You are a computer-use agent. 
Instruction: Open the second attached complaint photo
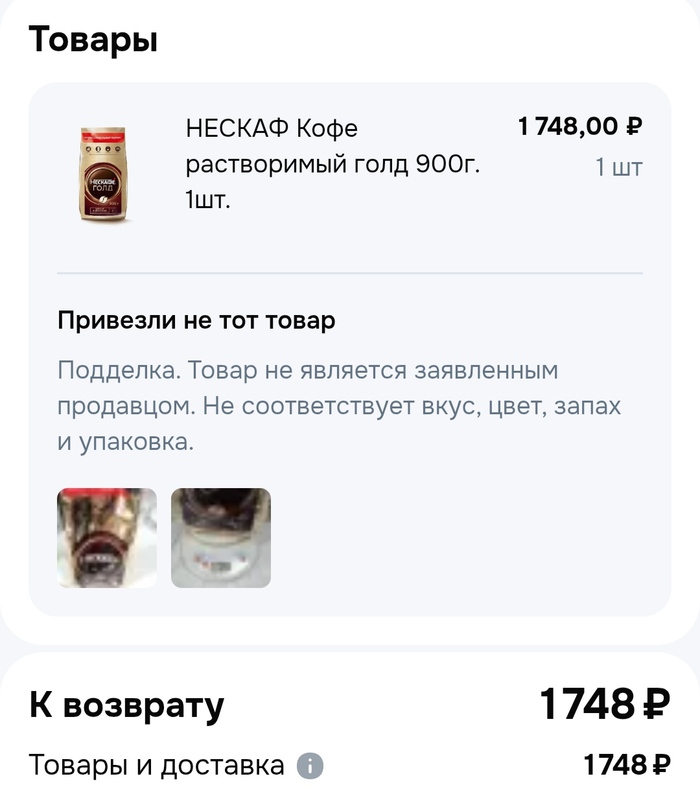point(221,538)
